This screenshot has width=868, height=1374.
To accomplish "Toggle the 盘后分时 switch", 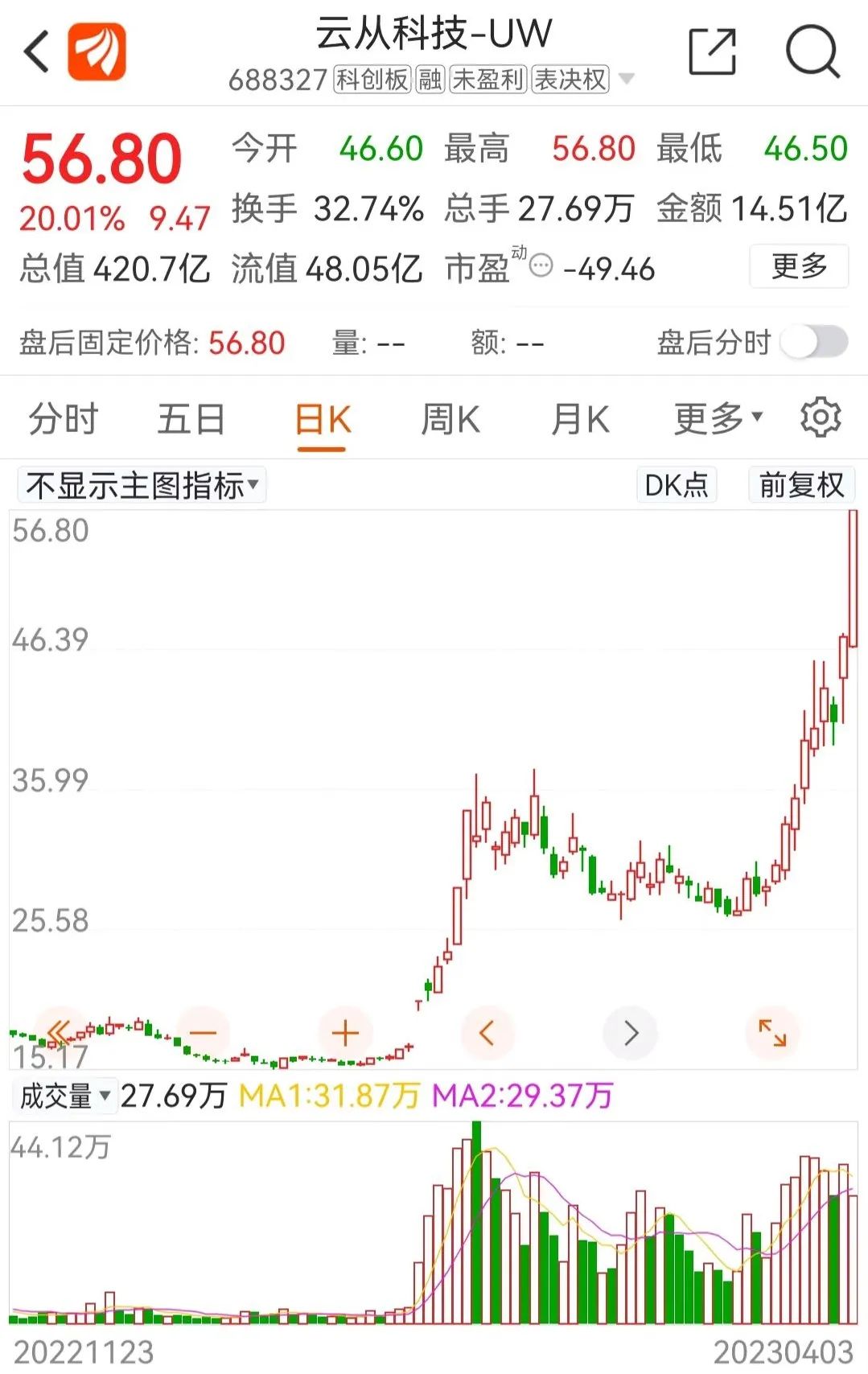I will click(x=815, y=342).
